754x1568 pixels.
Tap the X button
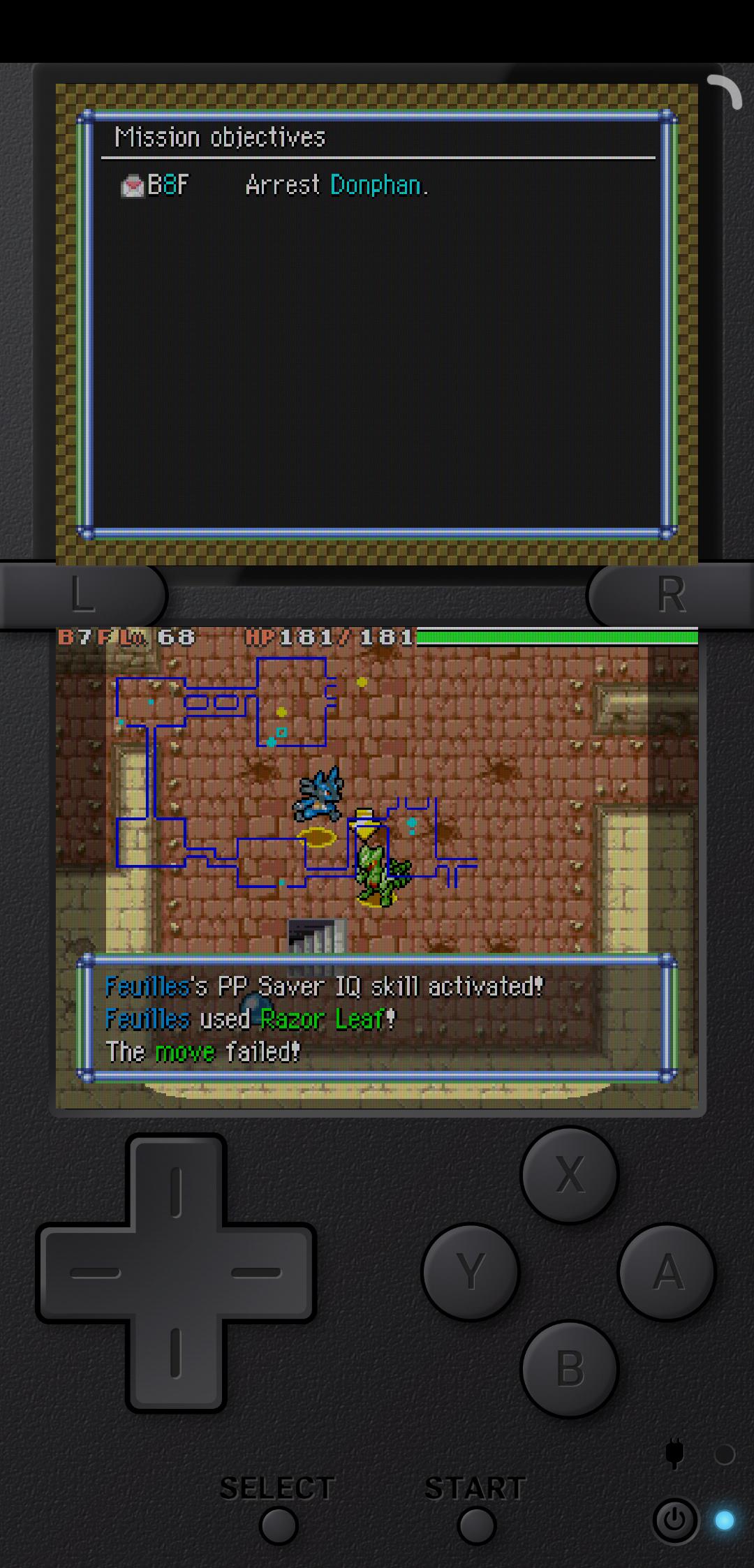569,1175
